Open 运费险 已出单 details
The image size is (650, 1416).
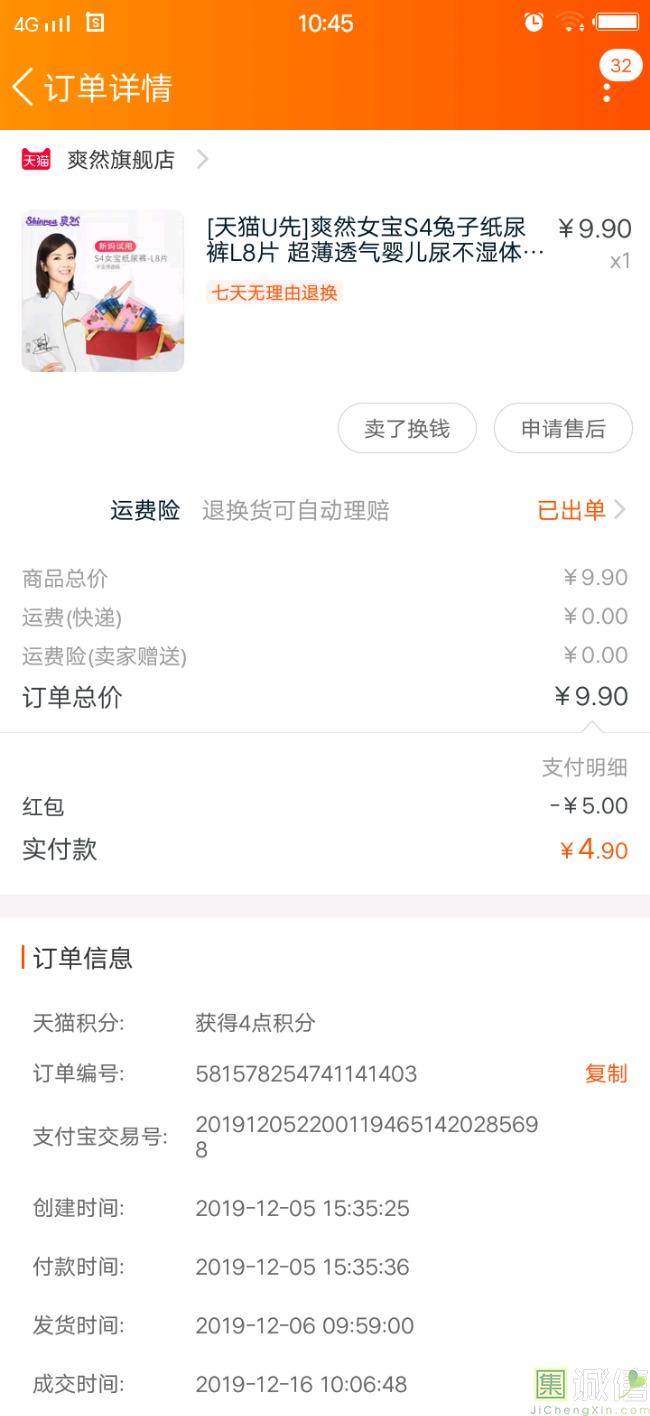(582, 510)
